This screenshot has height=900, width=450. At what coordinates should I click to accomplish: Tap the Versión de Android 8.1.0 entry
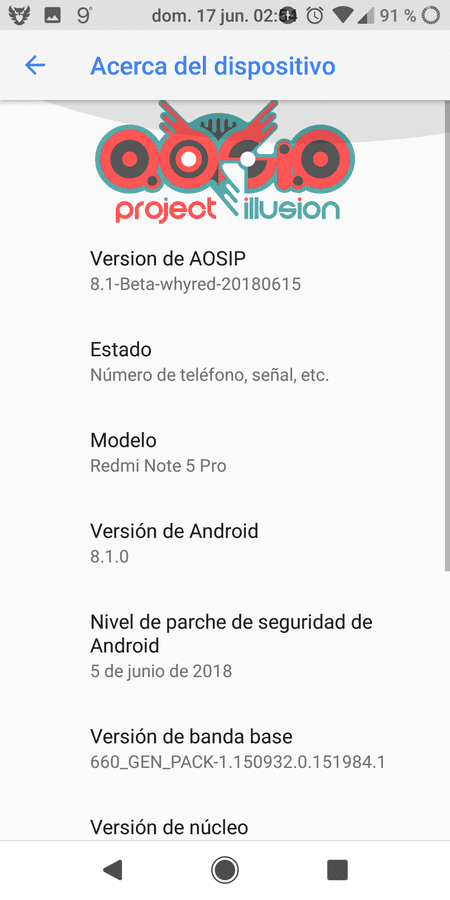pyautogui.click(x=225, y=543)
